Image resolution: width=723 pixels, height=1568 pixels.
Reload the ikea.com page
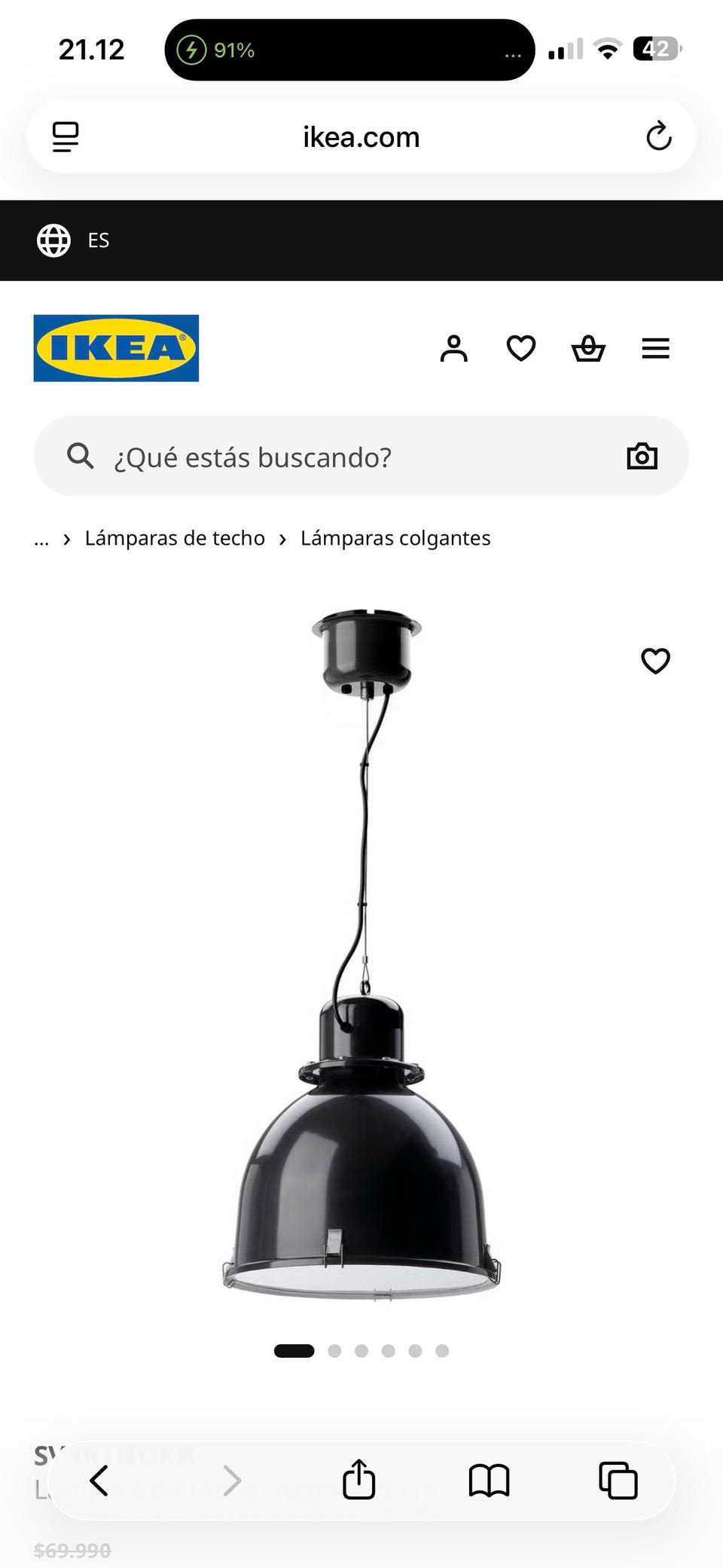tap(658, 137)
